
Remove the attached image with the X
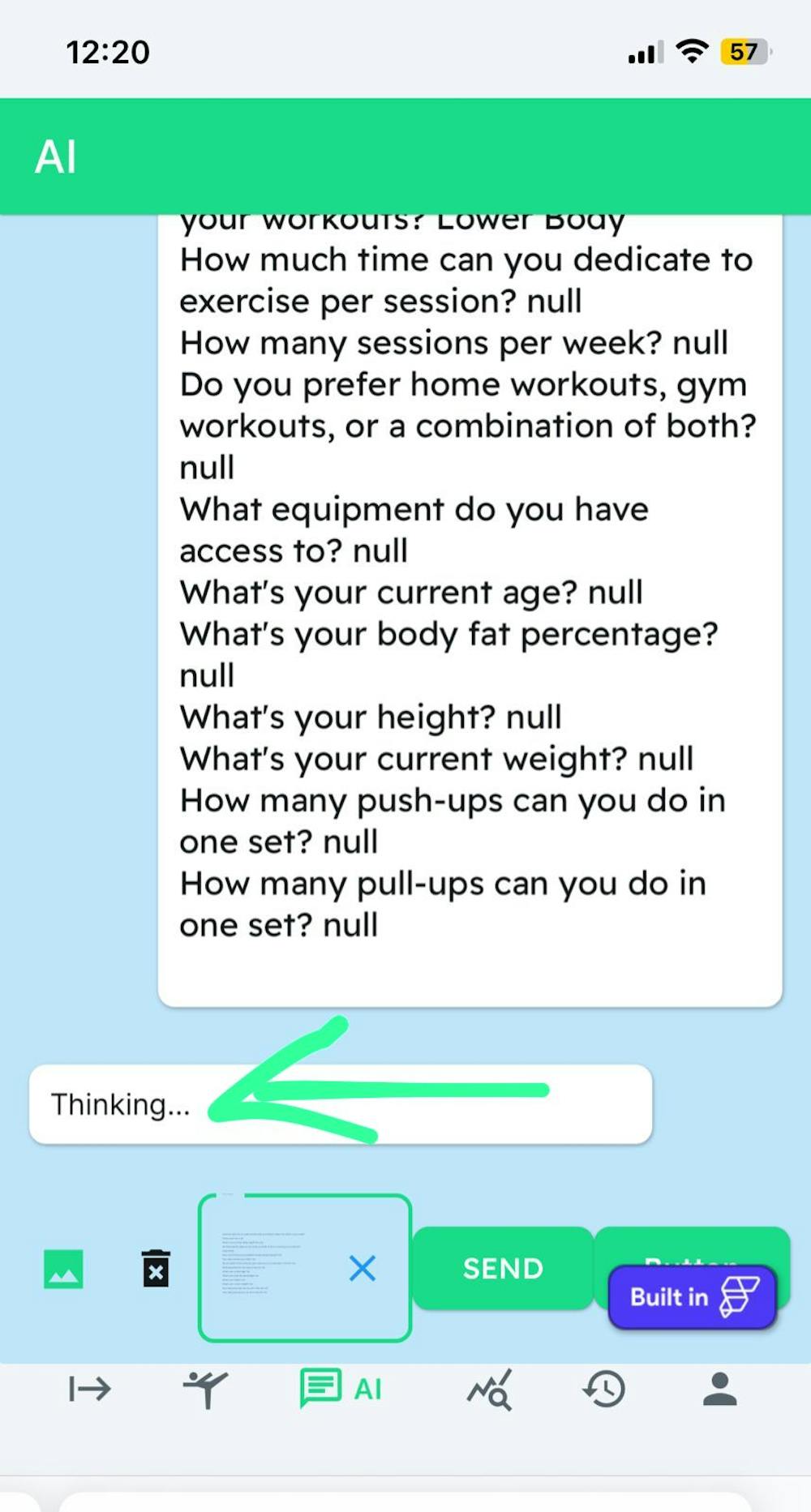pos(362,1268)
